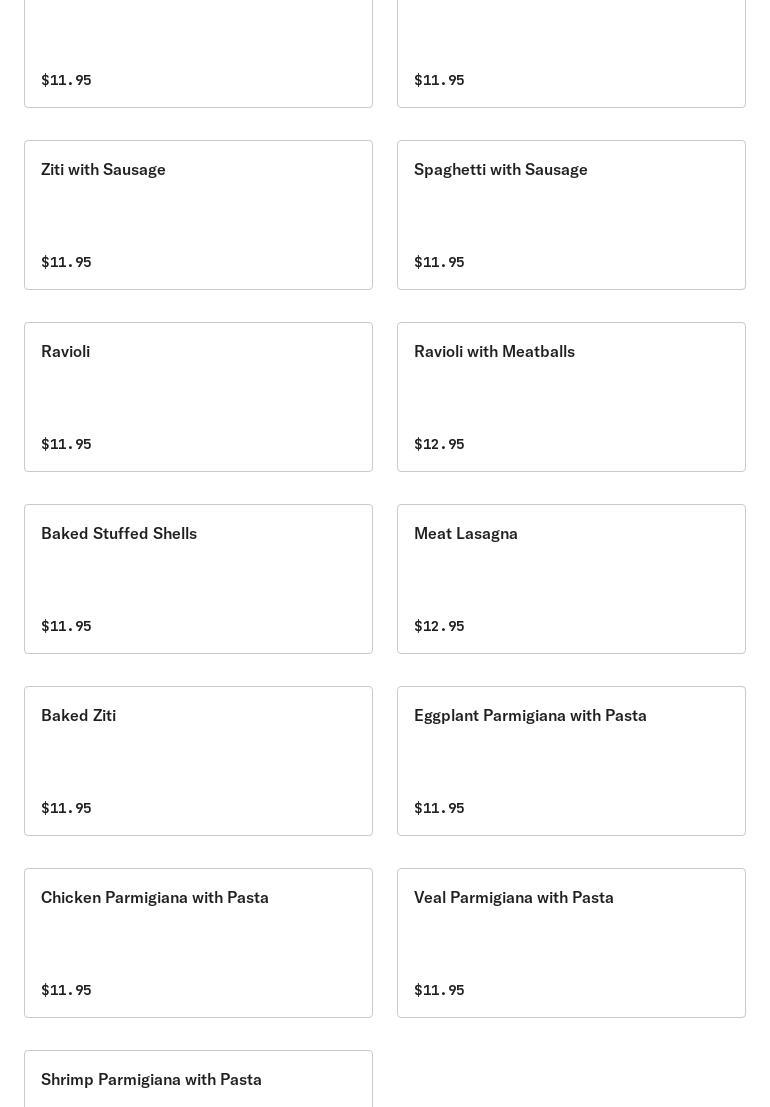Choose Ravioli with Meatballs
Screen dimensions: 770x1107
tap(571, 396)
